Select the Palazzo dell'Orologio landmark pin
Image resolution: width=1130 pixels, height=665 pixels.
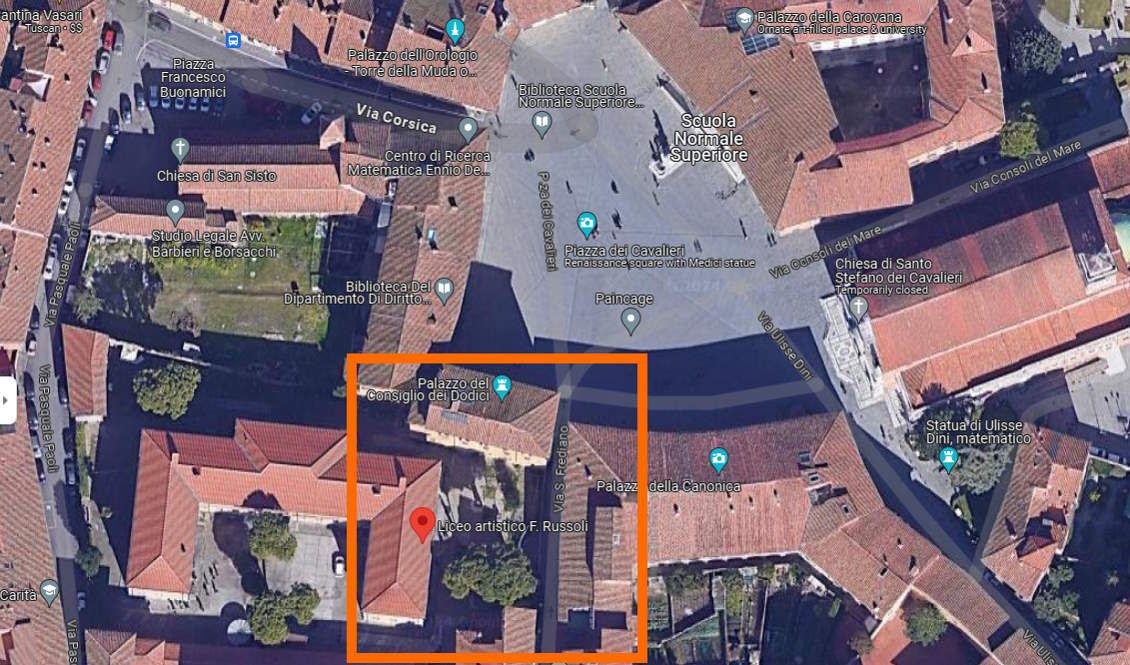(x=455, y=29)
